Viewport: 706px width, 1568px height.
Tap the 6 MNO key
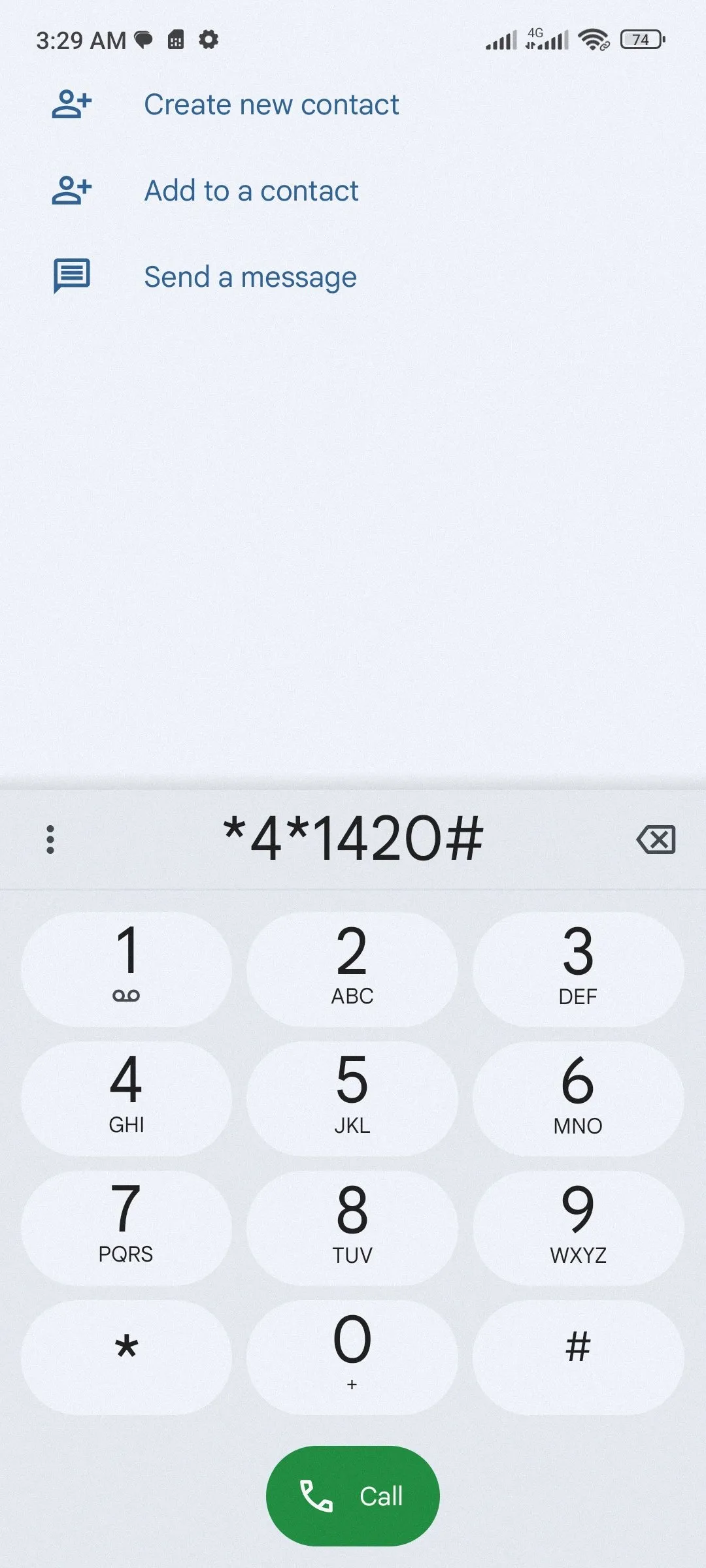pos(578,1098)
